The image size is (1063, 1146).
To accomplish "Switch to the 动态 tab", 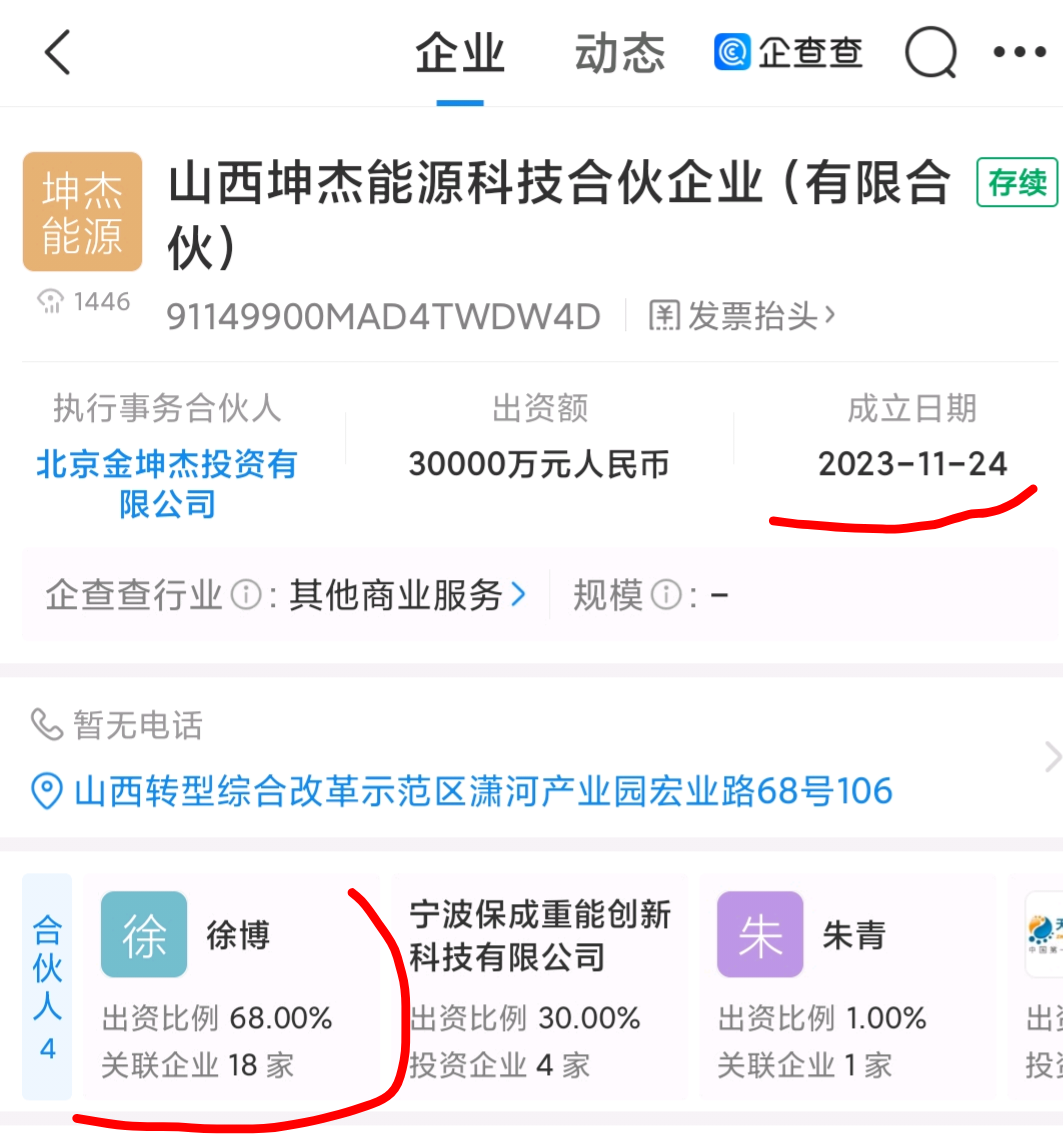I will [x=619, y=54].
